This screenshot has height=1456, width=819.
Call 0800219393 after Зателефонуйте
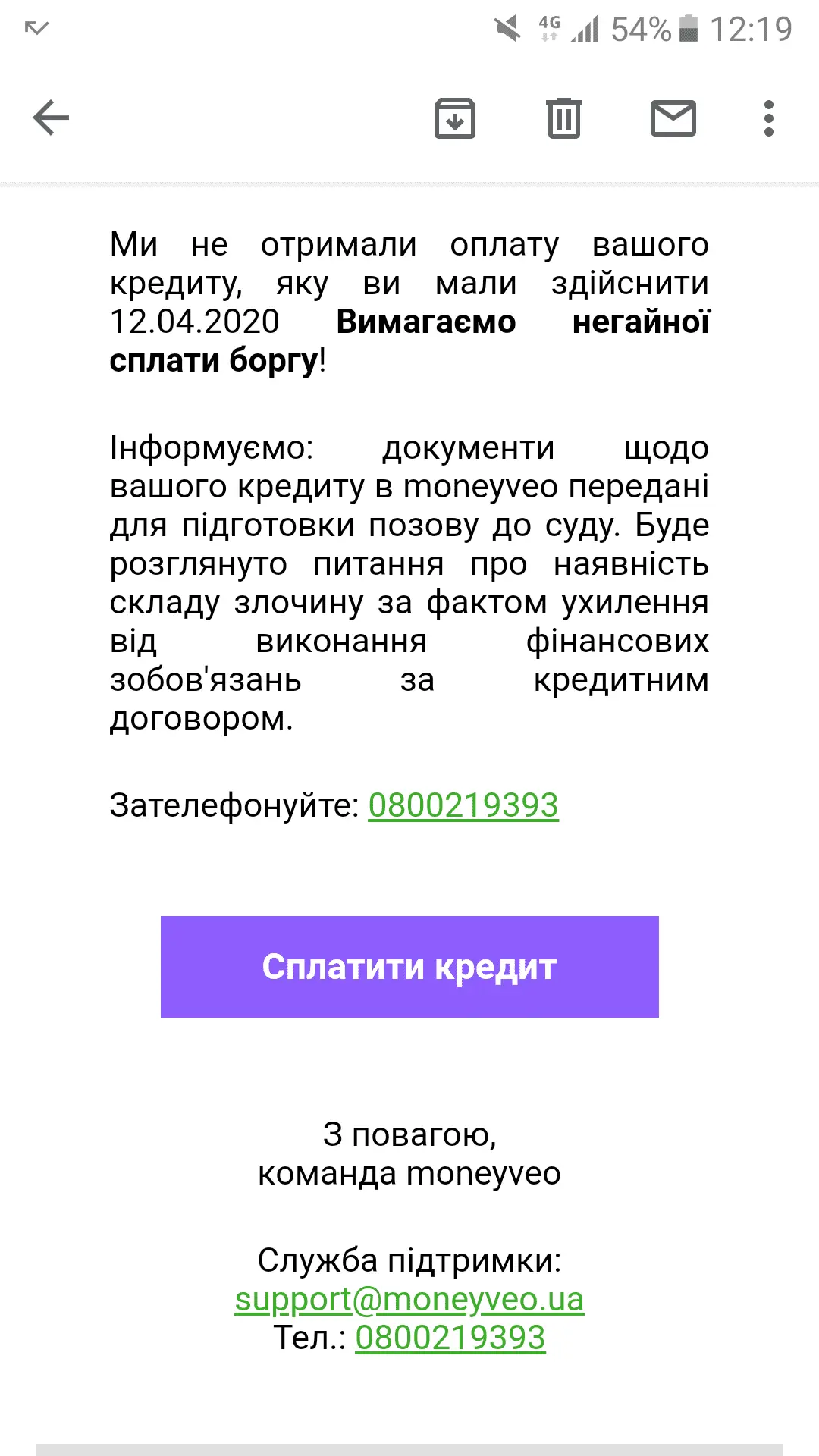click(463, 805)
